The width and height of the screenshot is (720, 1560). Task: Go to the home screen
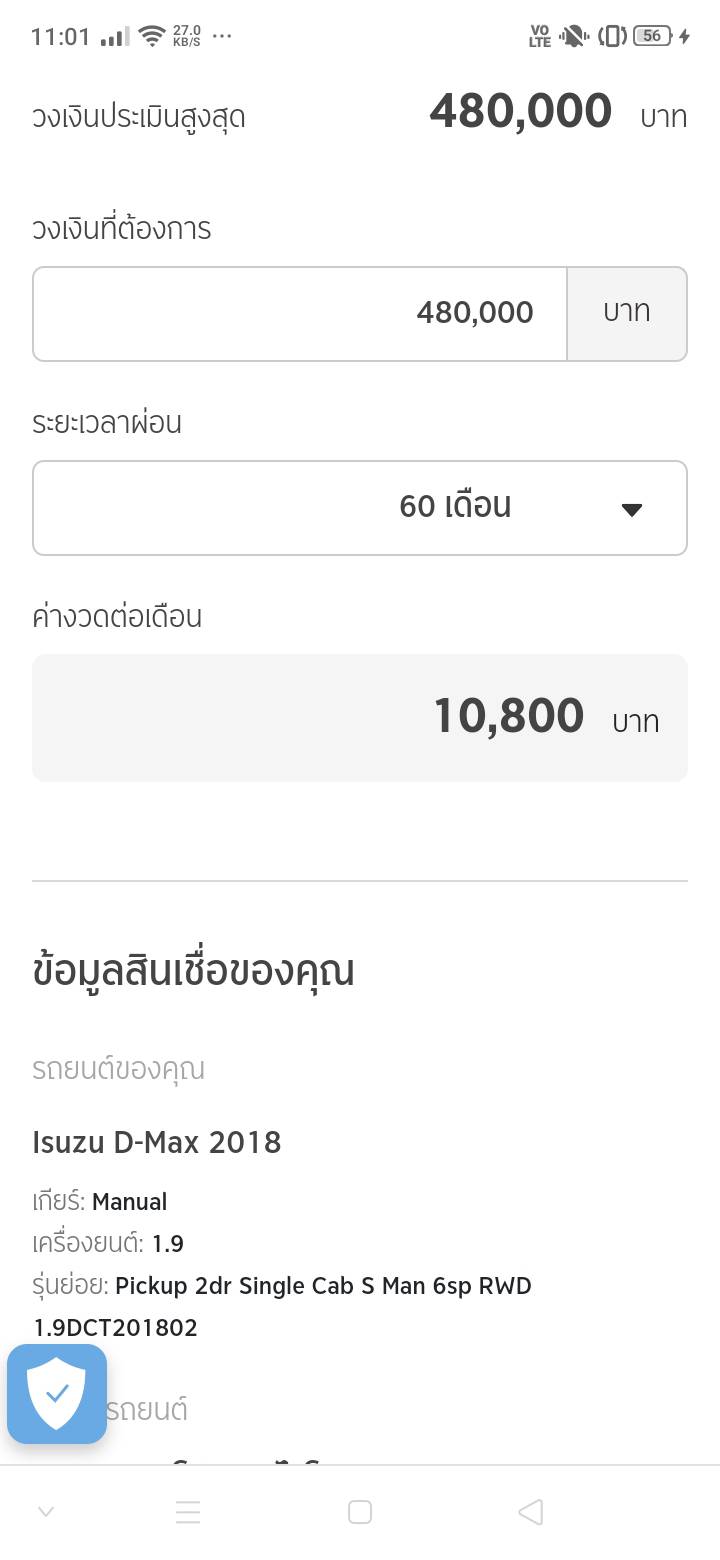(360, 1512)
